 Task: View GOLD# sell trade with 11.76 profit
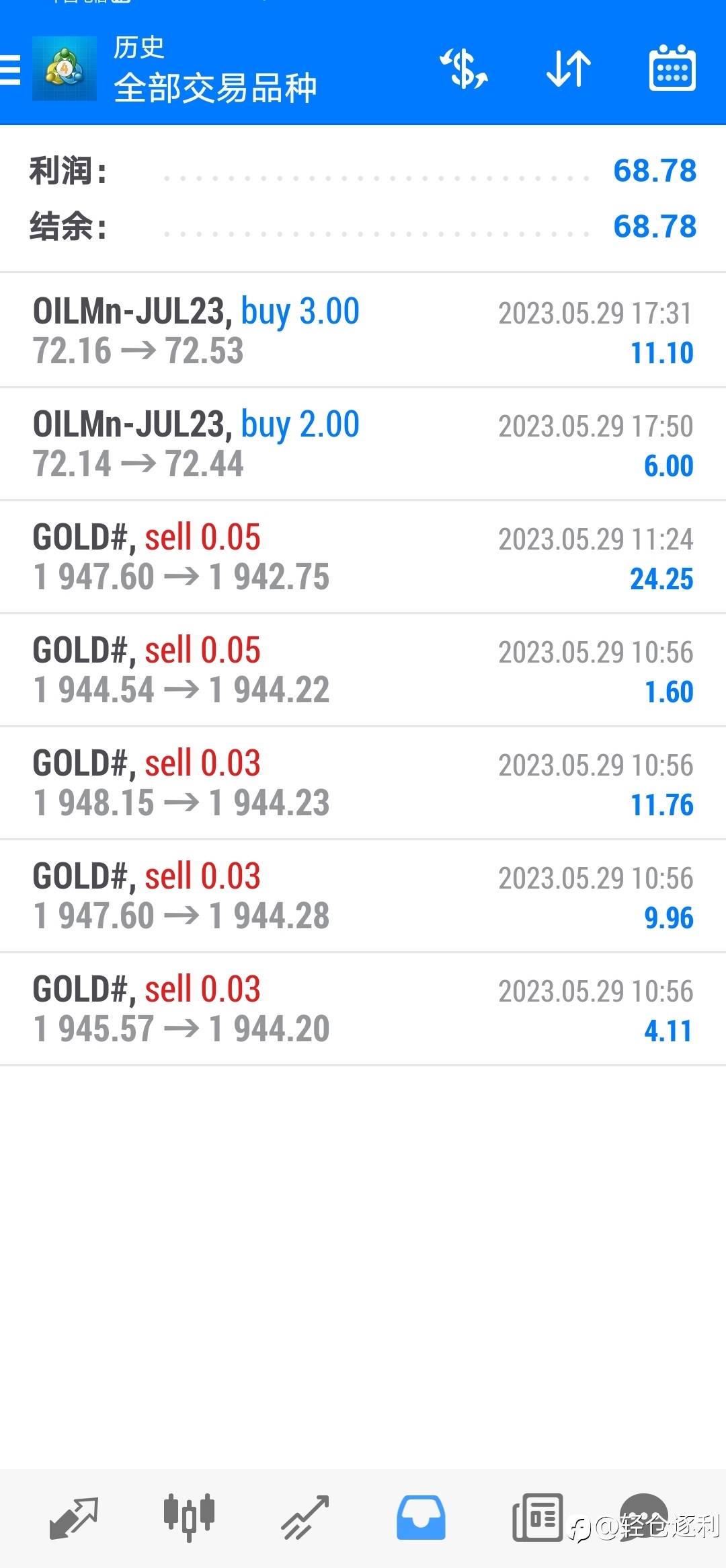click(363, 782)
